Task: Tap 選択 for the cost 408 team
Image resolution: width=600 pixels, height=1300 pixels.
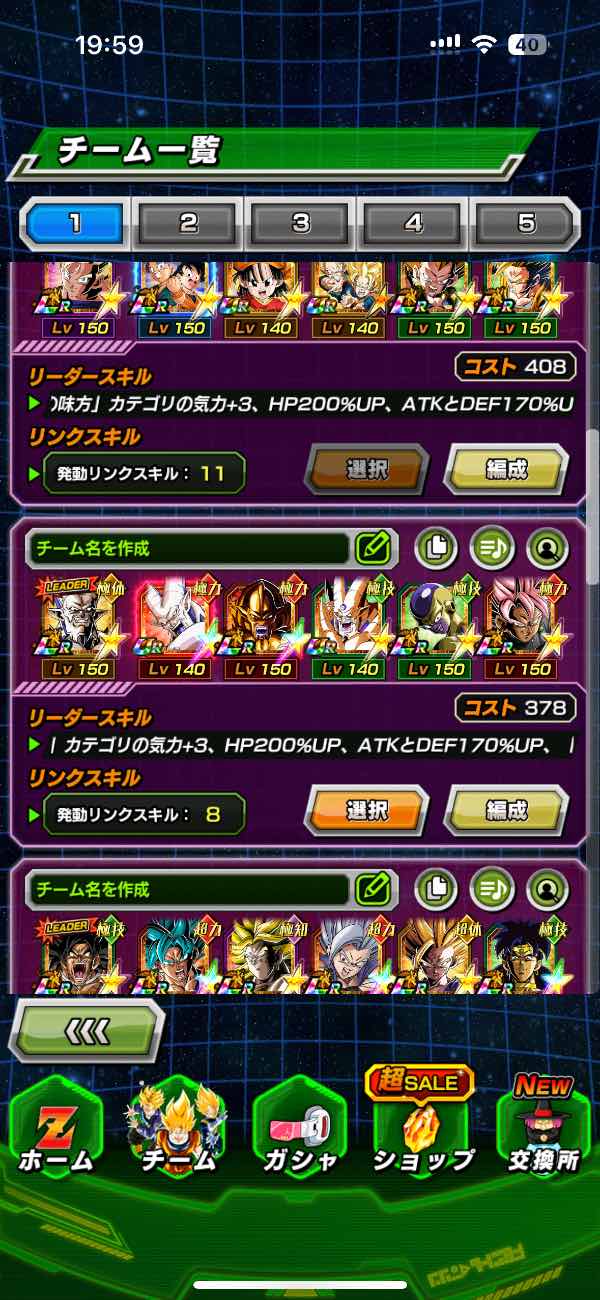Action: [366, 469]
